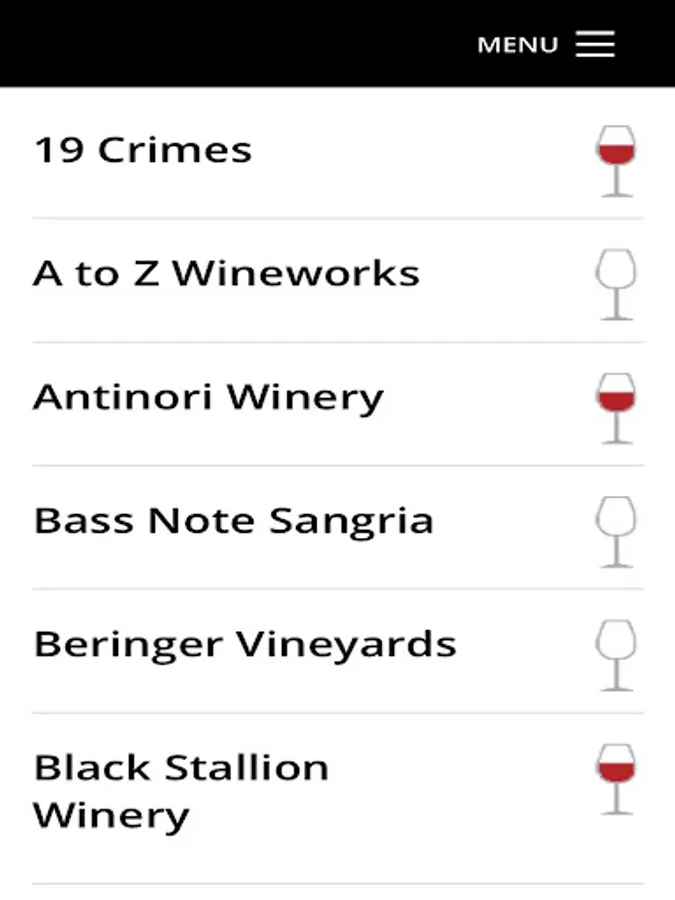Tap the Black Stallion Winery row
Viewport: 675px width, 900px height.
181,791
